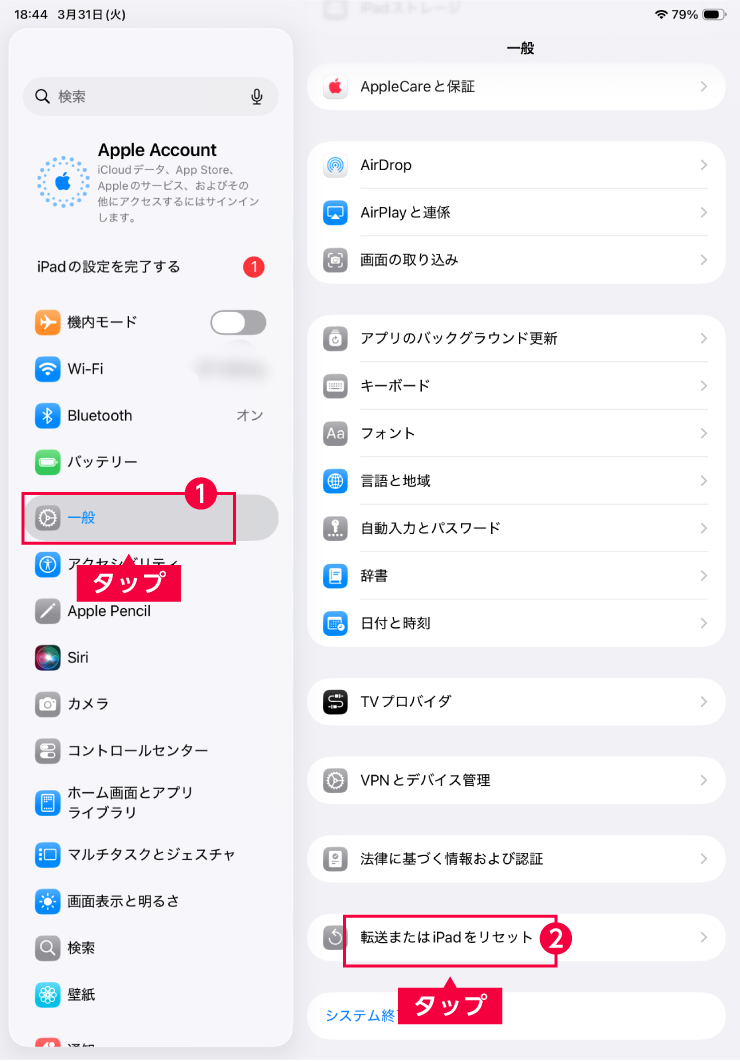Viewport: 740px width, 1061px height.
Task: Toggle 機内モード switch
Action: (238, 322)
